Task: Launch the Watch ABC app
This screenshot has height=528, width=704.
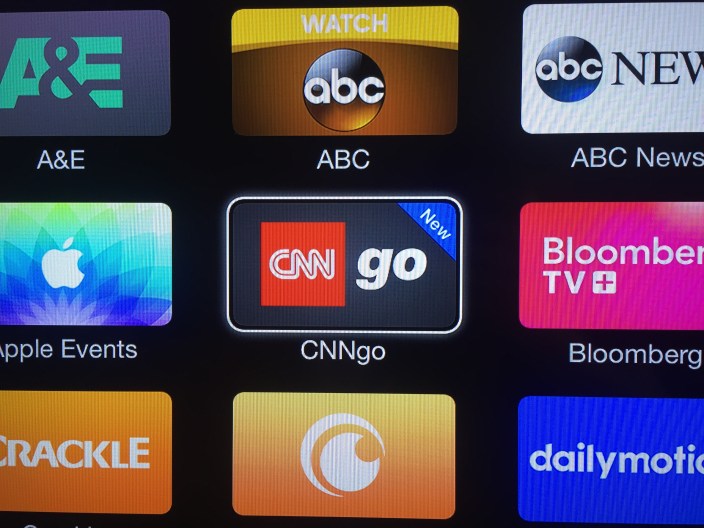Action: 344,72
